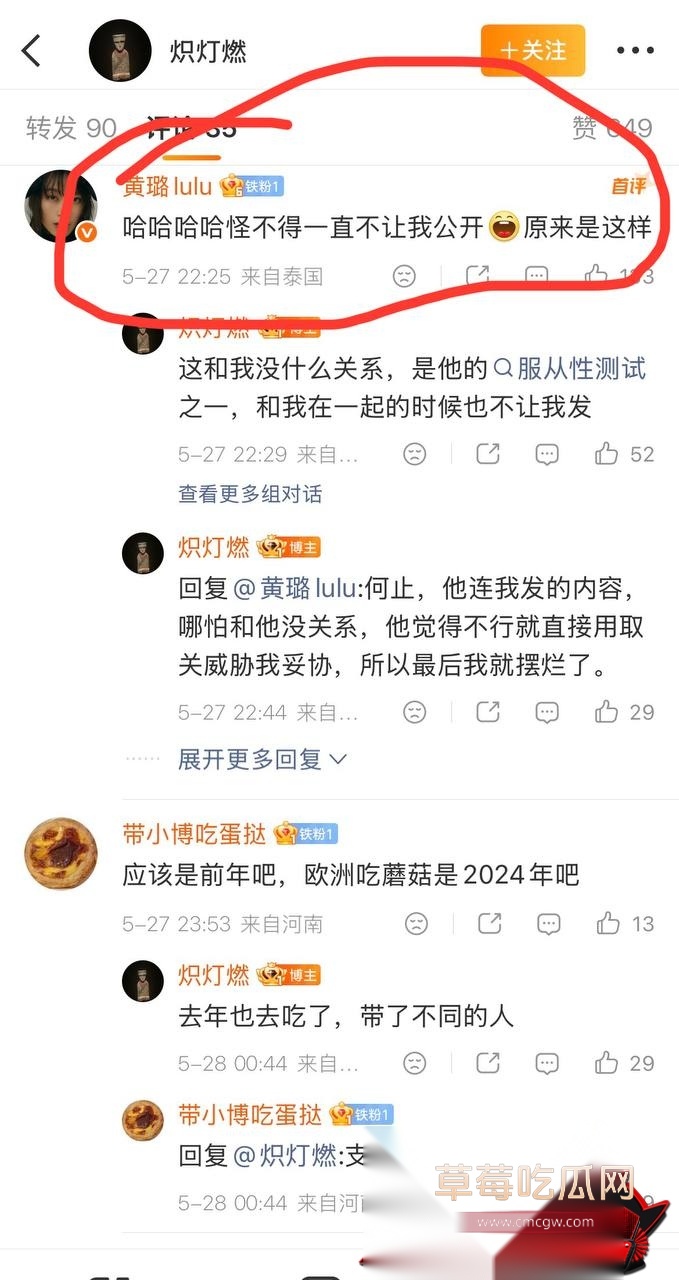Tap 查看更多组对话 link
This screenshot has height=1280, width=679.
click(x=250, y=494)
